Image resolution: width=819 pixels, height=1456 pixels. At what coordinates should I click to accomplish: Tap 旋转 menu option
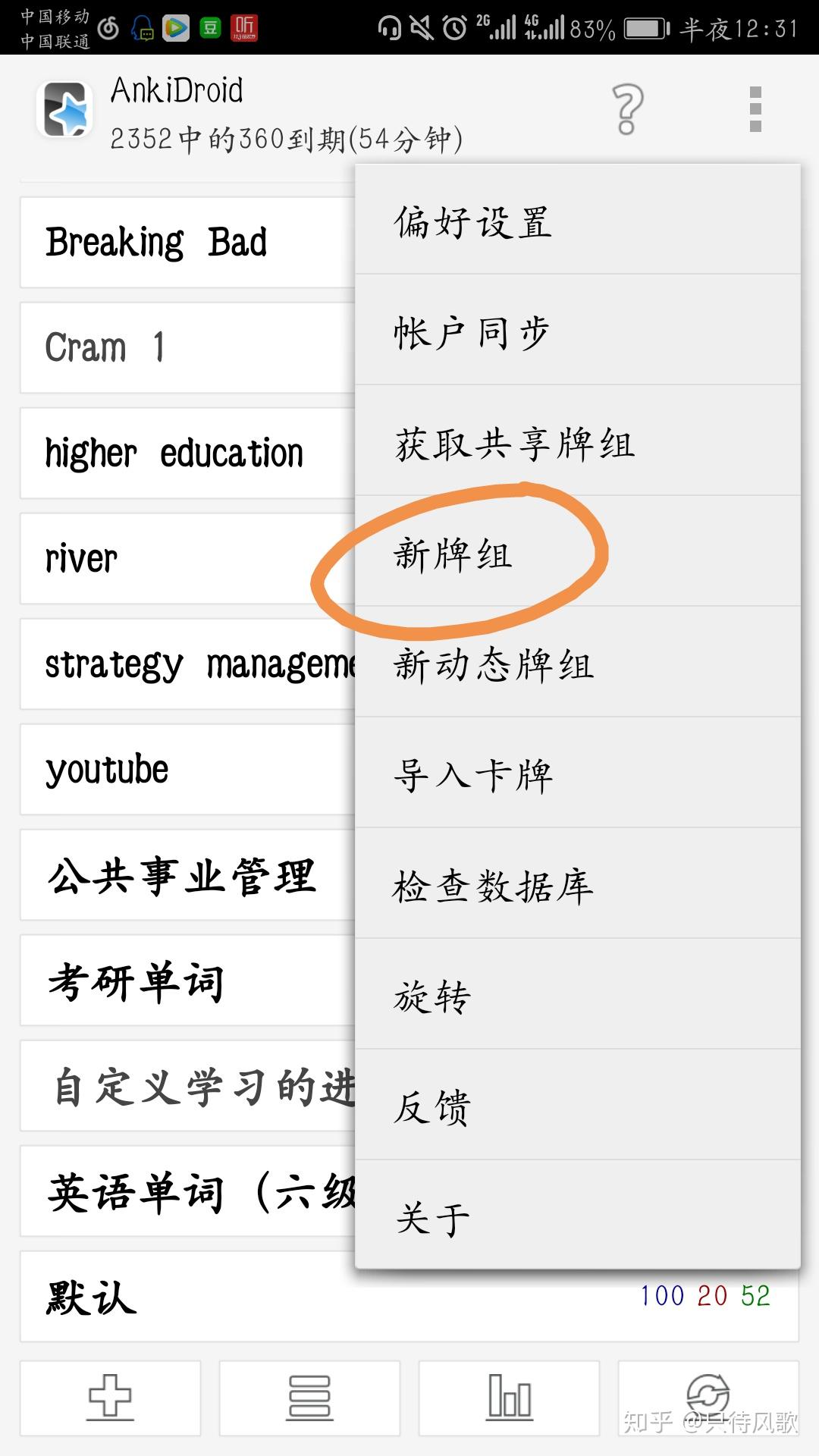[578, 994]
